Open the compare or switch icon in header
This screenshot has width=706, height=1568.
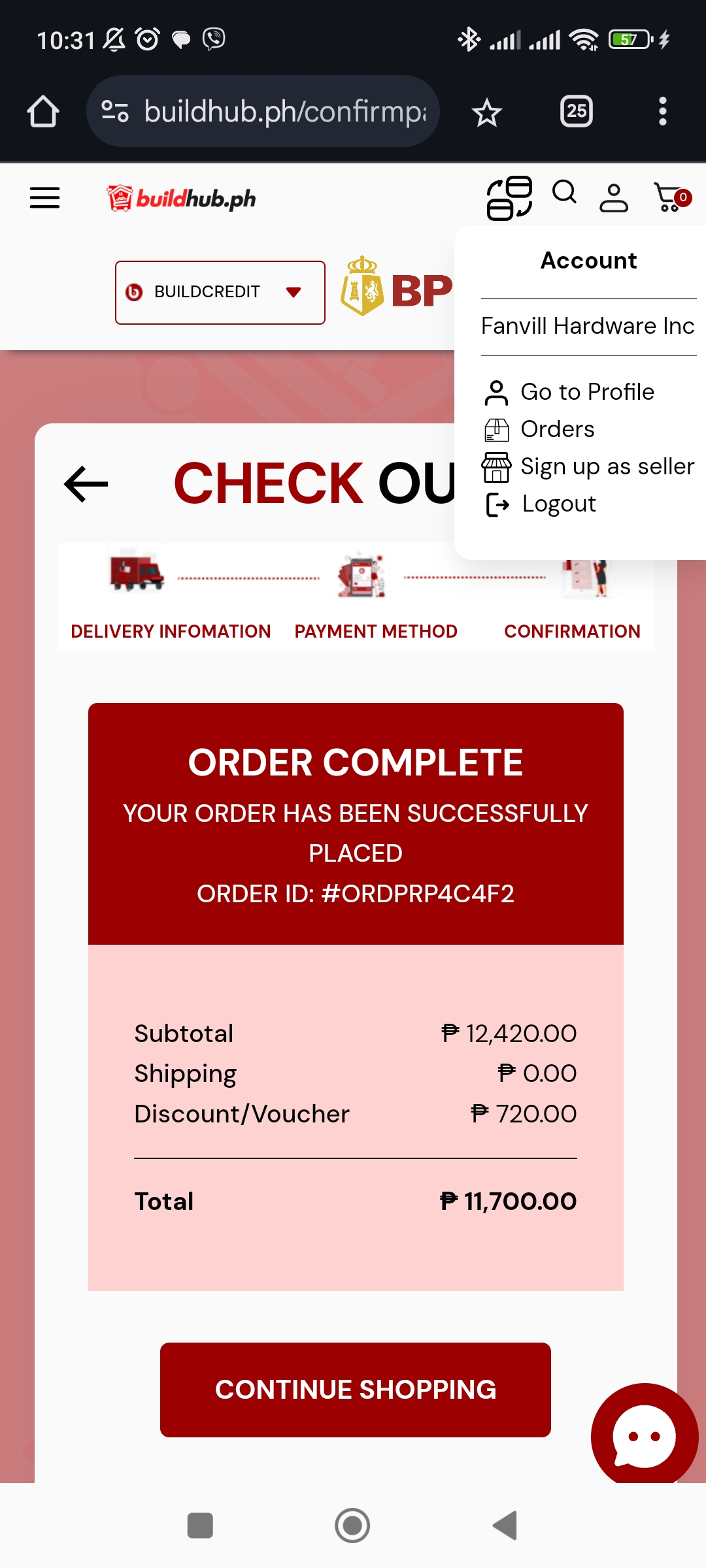click(x=509, y=198)
